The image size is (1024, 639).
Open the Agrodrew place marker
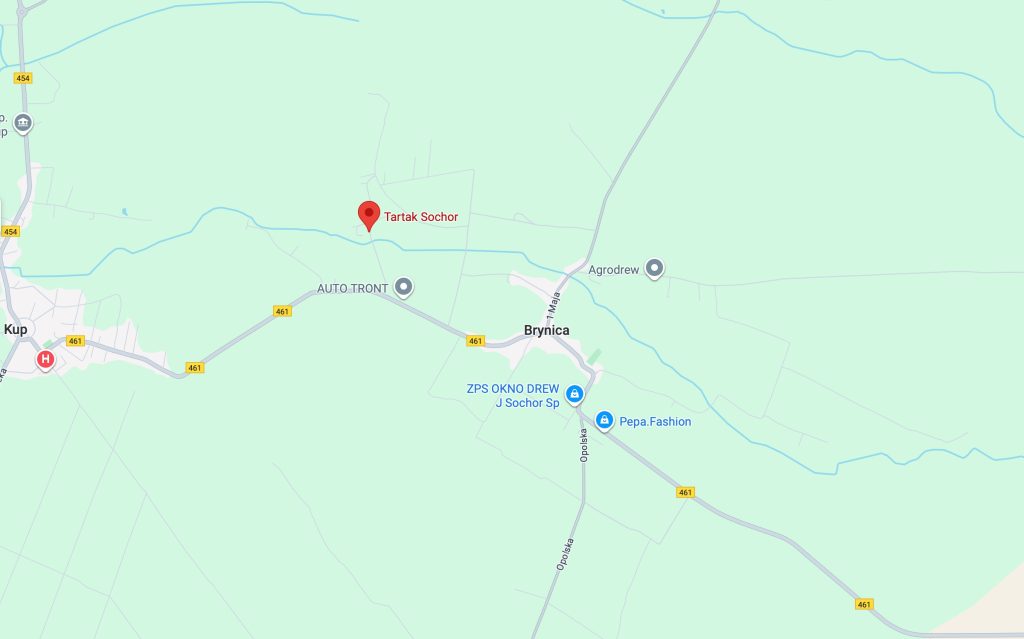654,268
